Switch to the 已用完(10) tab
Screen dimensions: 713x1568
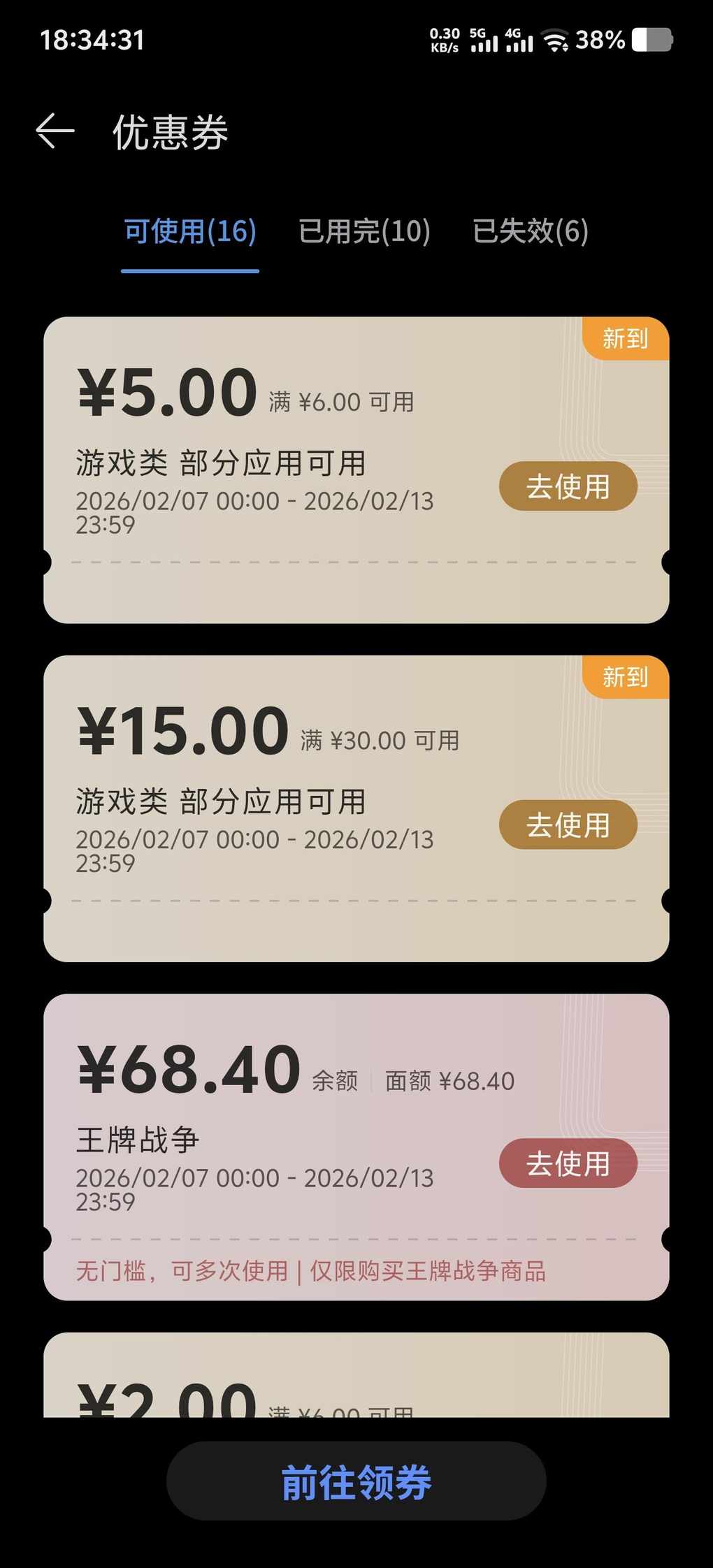[x=363, y=231]
